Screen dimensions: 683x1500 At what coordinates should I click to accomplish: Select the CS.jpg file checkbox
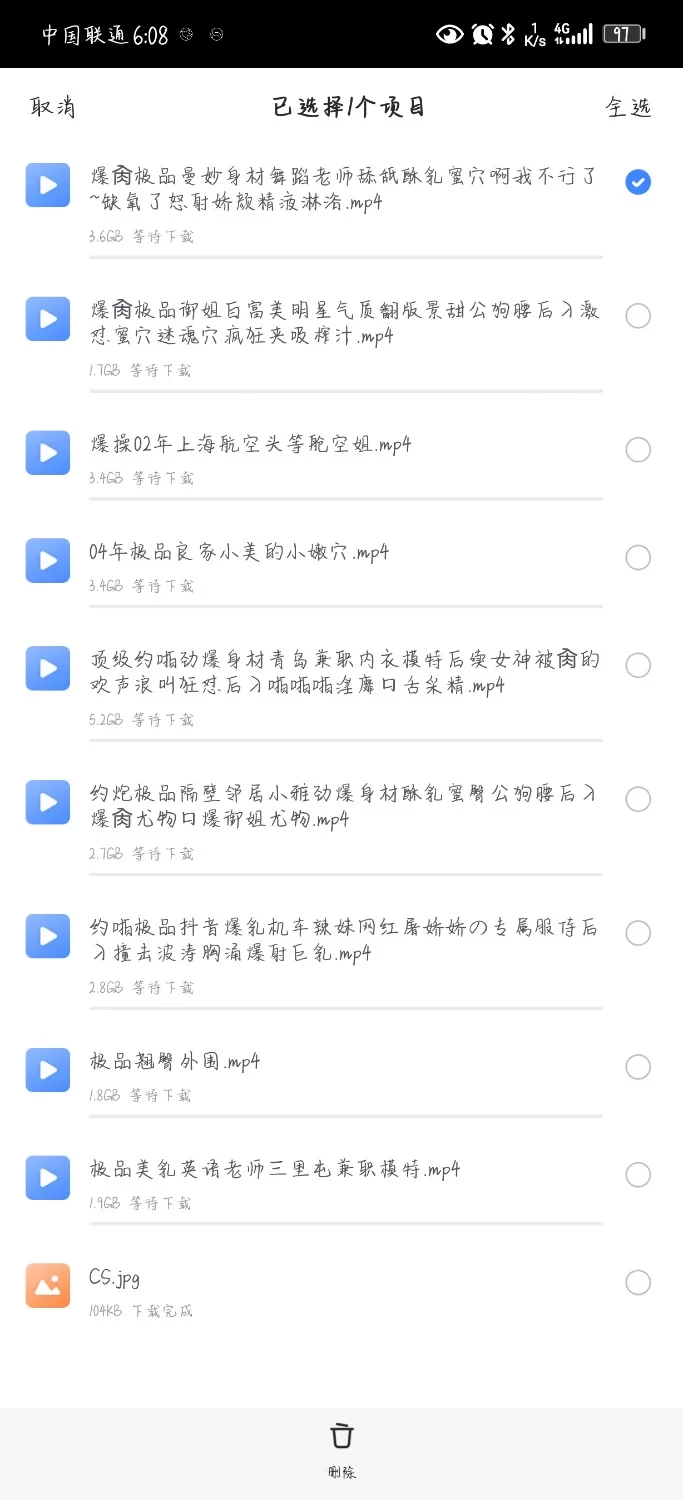638,1282
